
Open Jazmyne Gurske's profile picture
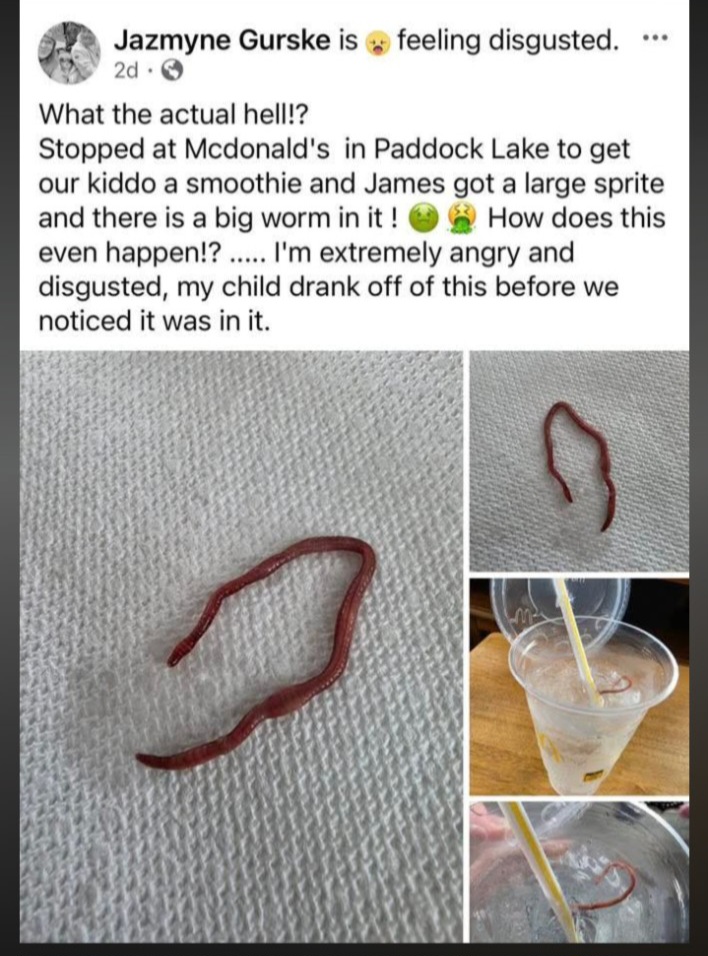pyautogui.click(x=70, y=52)
